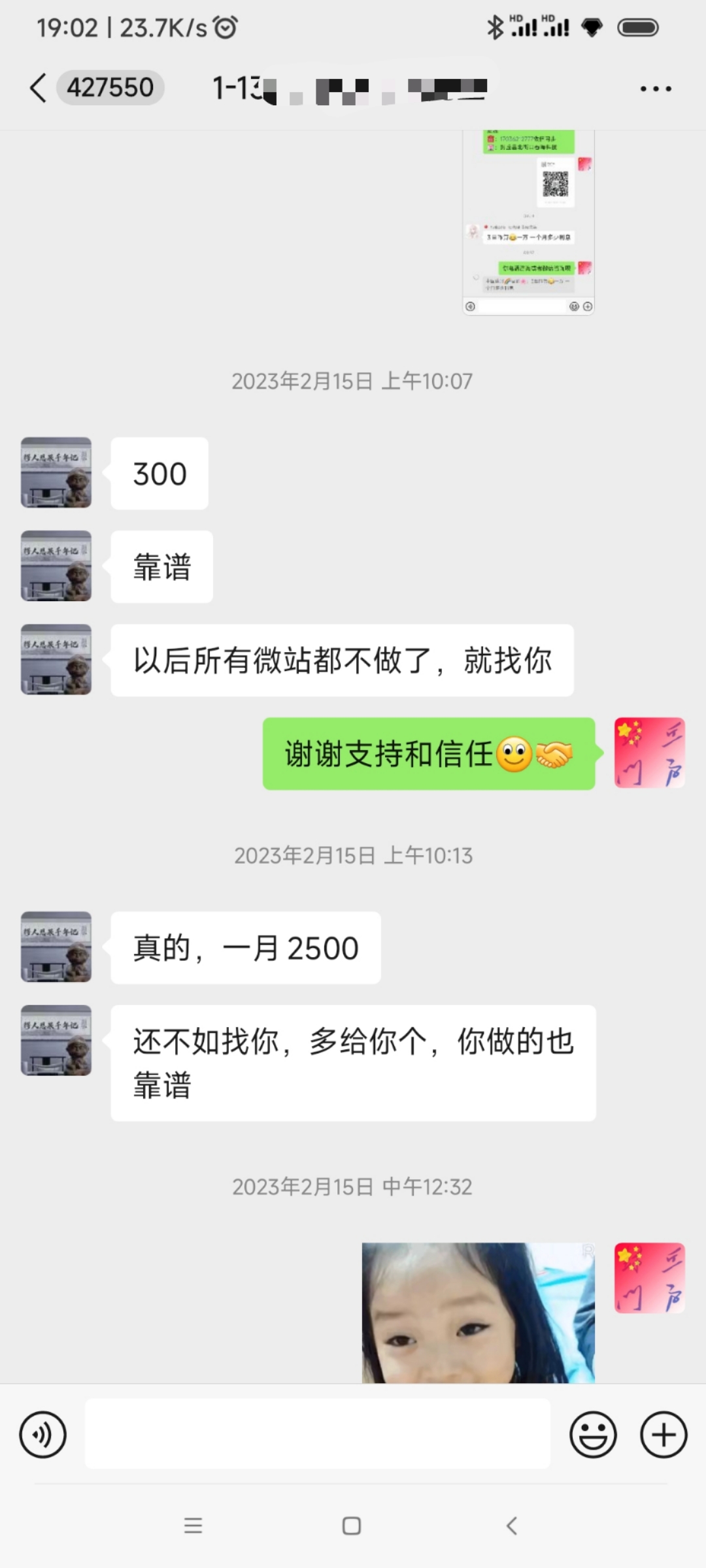706x1568 pixels.
Task: Tap the voice input icon
Action: (x=43, y=1435)
